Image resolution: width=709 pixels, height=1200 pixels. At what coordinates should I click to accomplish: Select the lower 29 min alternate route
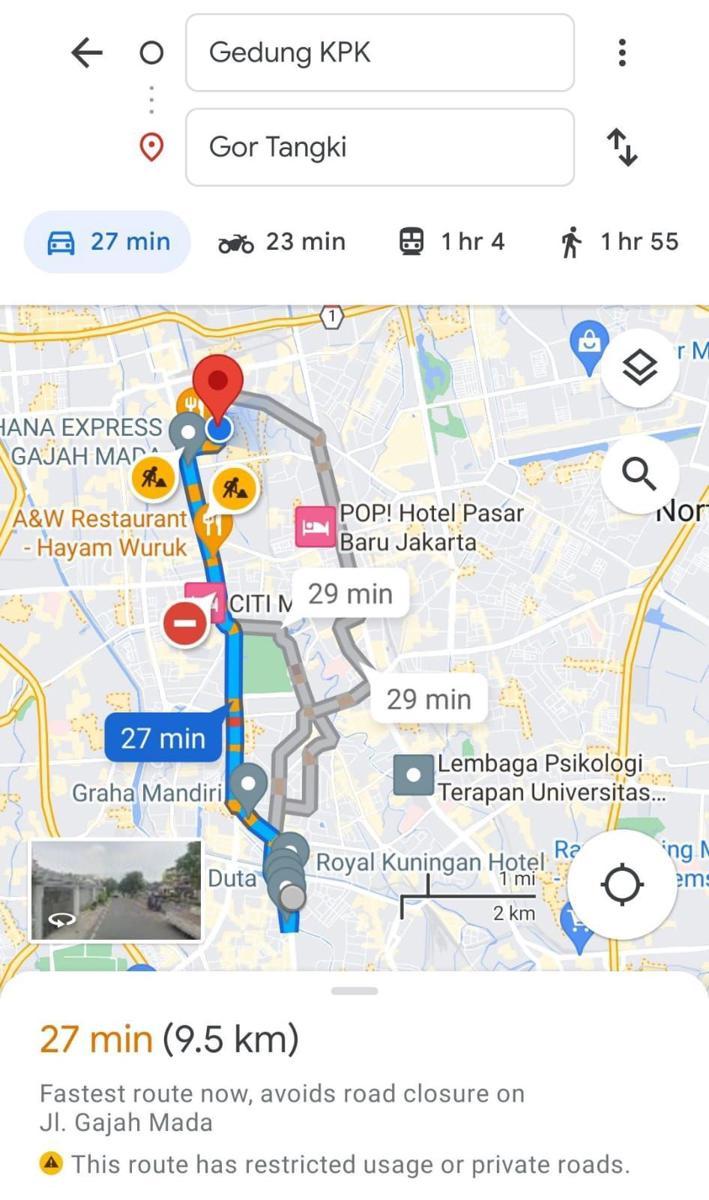click(x=428, y=699)
